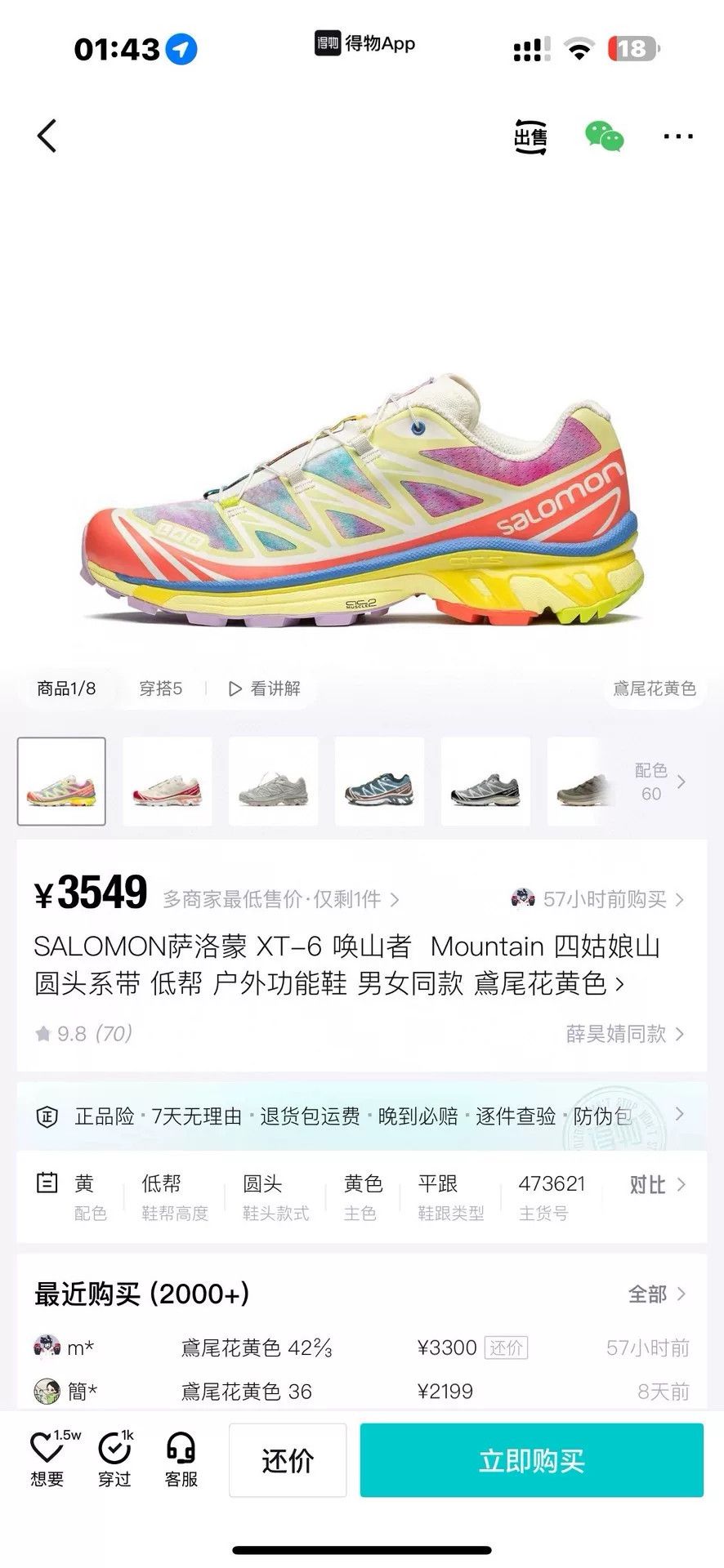The height and width of the screenshot is (1568, 724).
Task: Expand the full product title details
Action: tap(346, 964)
